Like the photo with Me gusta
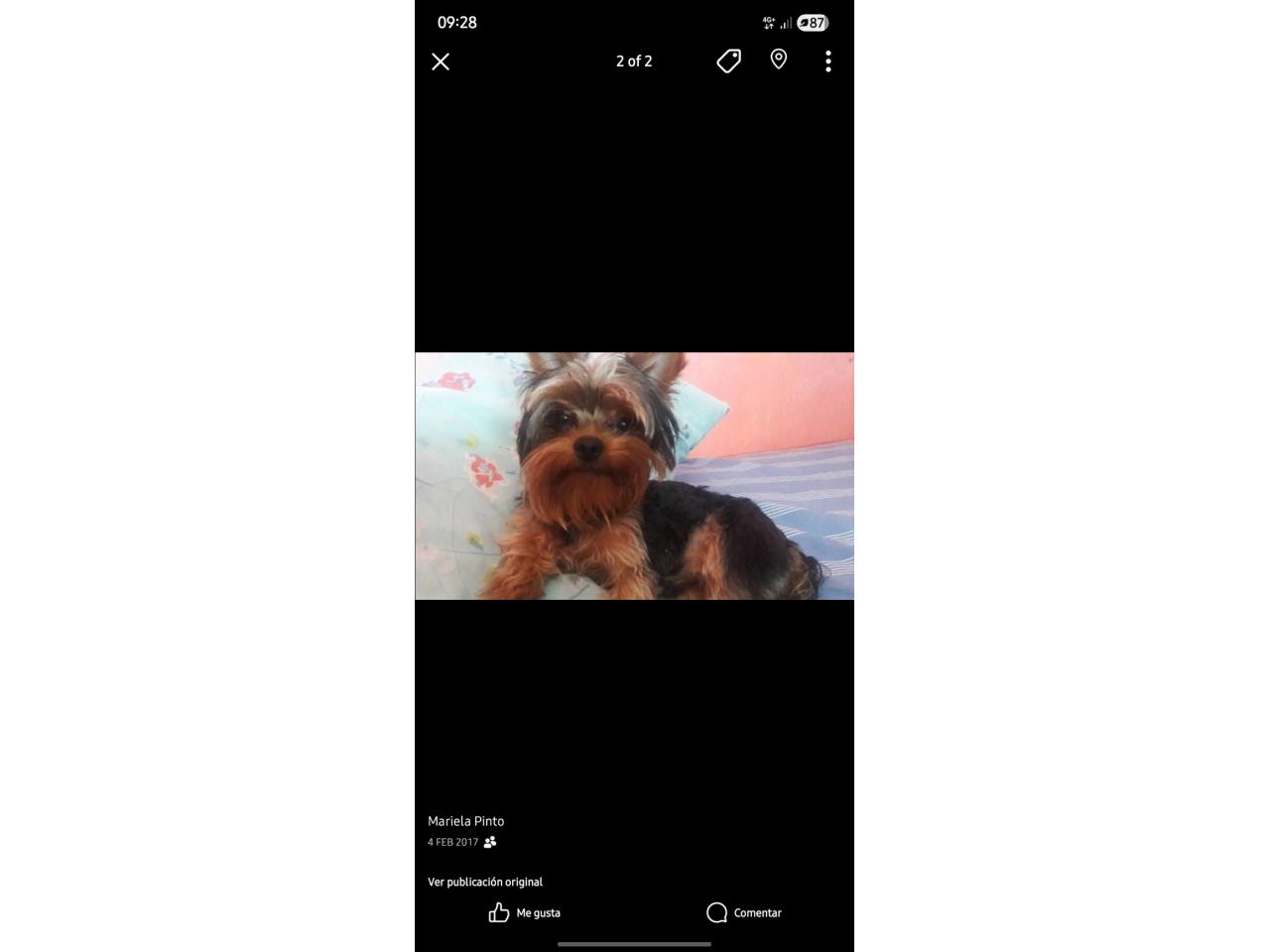Screen dimensions: 1270x952 (525, 912)
